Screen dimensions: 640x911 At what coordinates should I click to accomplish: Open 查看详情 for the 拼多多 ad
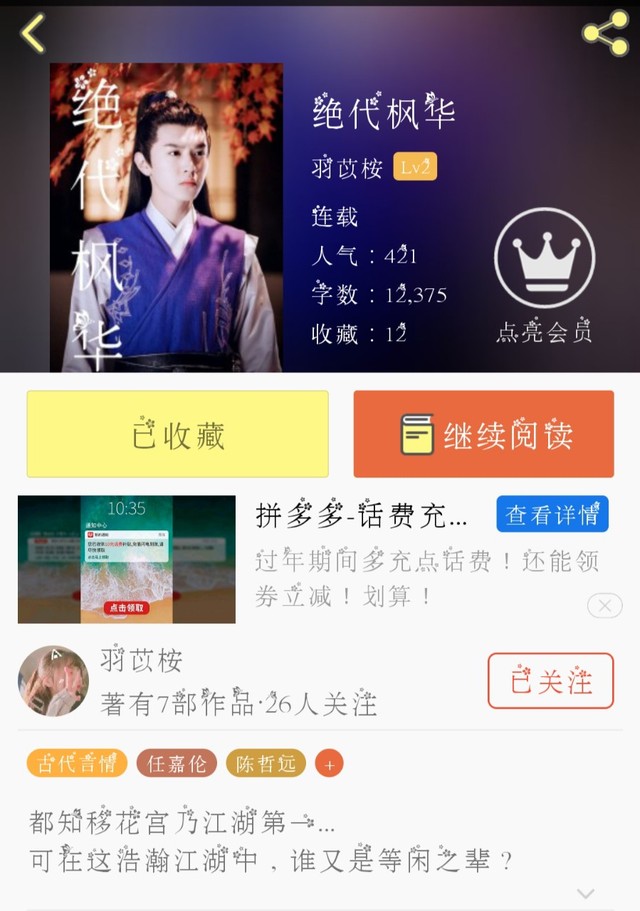552,514
